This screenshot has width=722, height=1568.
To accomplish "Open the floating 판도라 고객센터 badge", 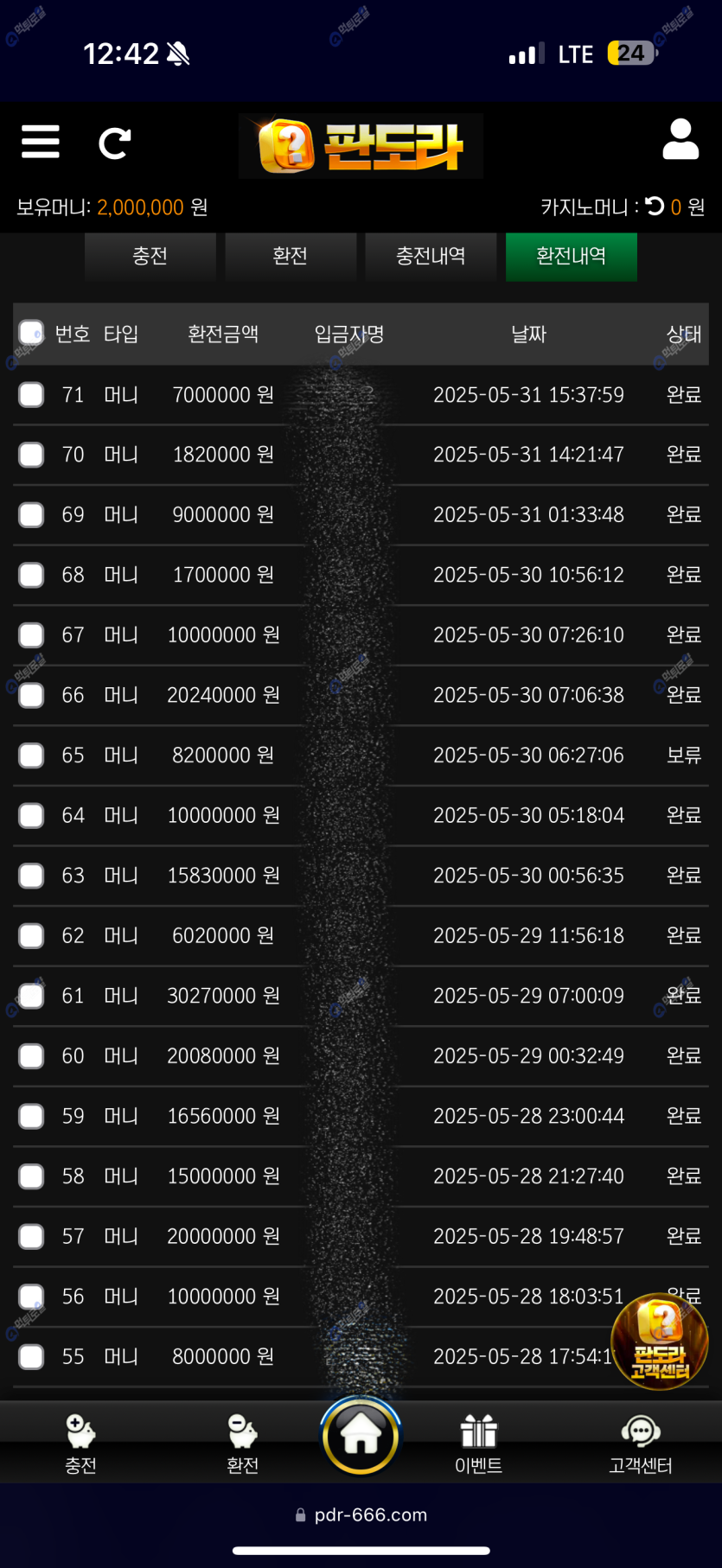I will pyautogui.click(x=659, y=1341).
